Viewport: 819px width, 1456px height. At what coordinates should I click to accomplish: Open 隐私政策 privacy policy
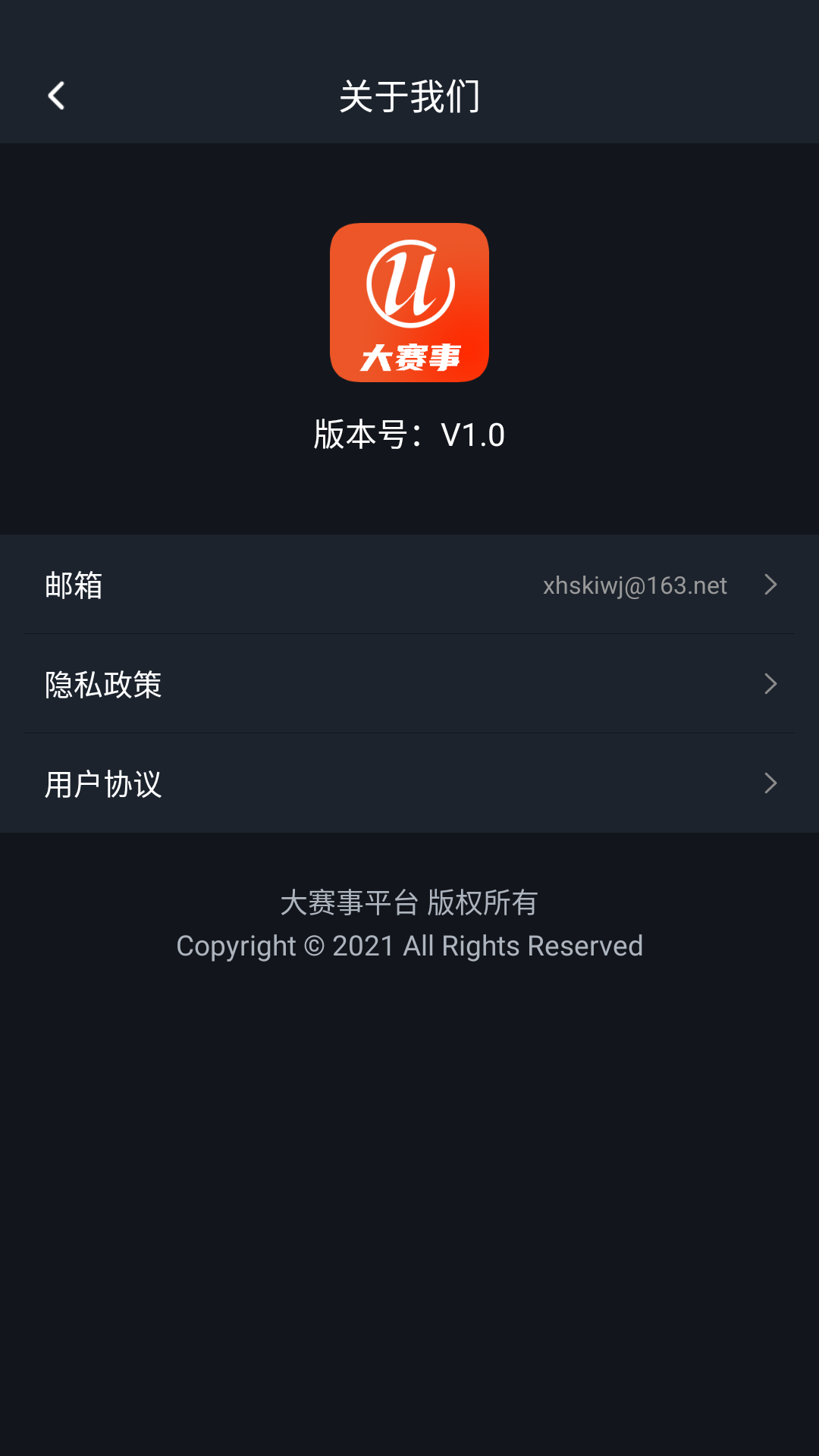pyautogui.click(x=409, y=684)
